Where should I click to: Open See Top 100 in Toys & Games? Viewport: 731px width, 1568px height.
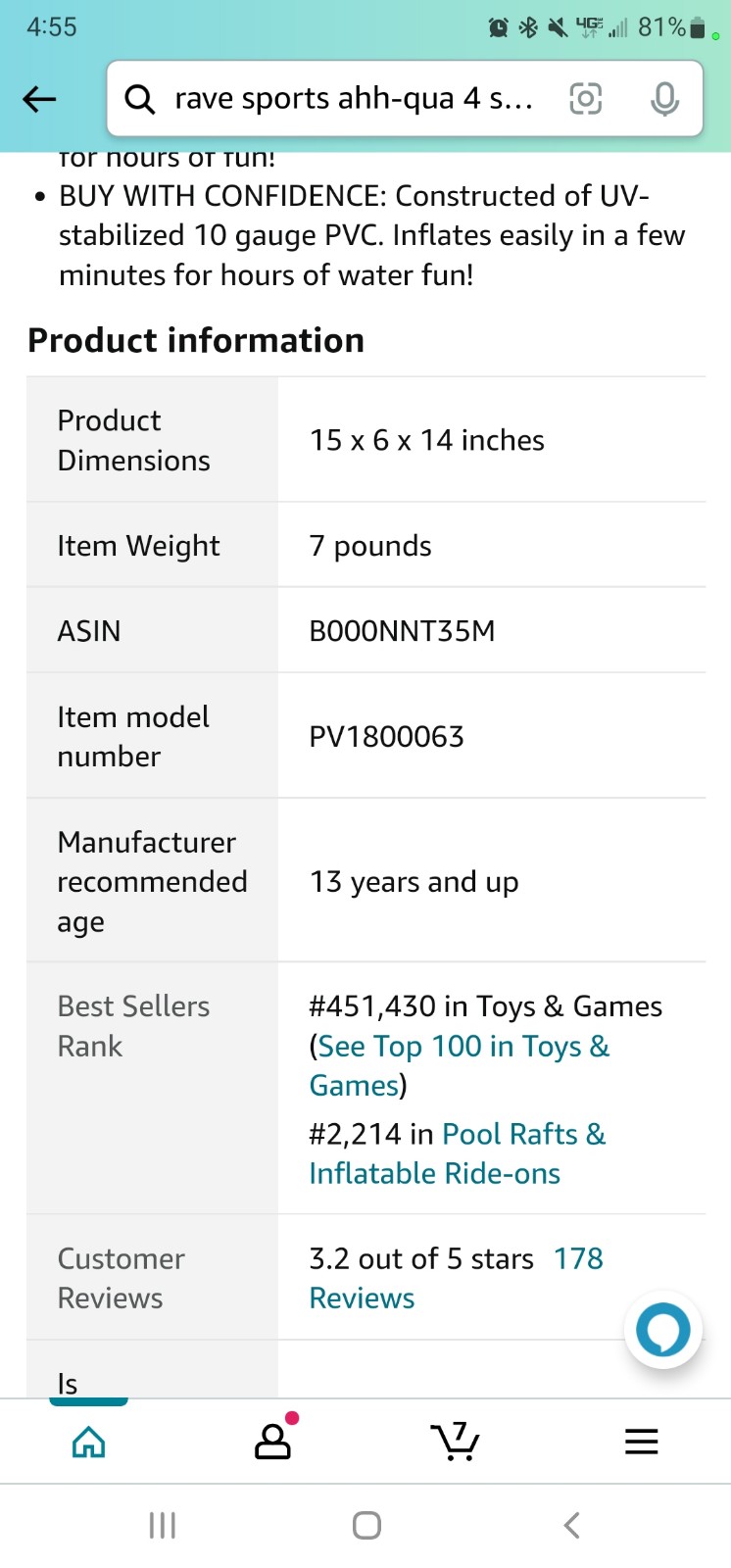point(459,1065)
